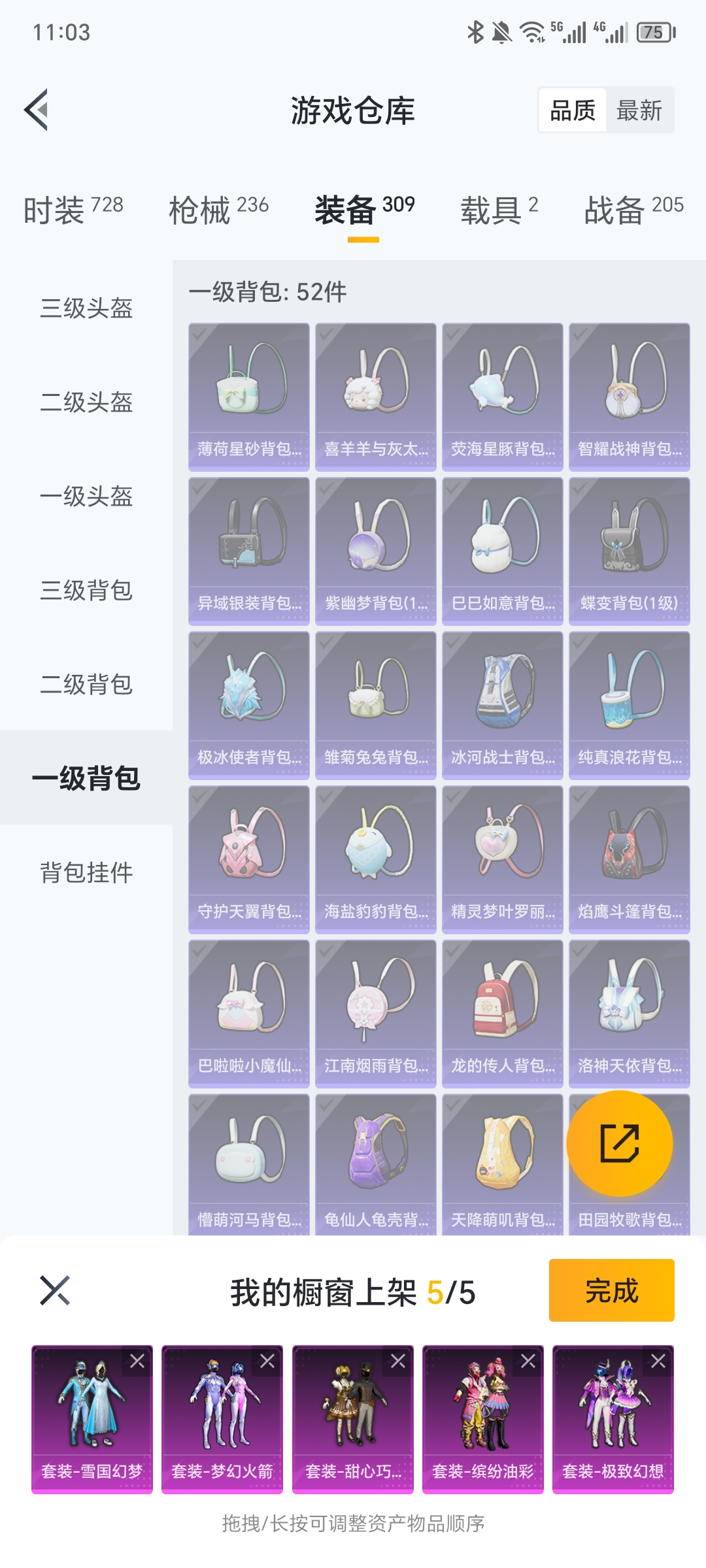706x1568 pixels.
Task: Switch to the 载具 tab
Action: coord(499,210)
